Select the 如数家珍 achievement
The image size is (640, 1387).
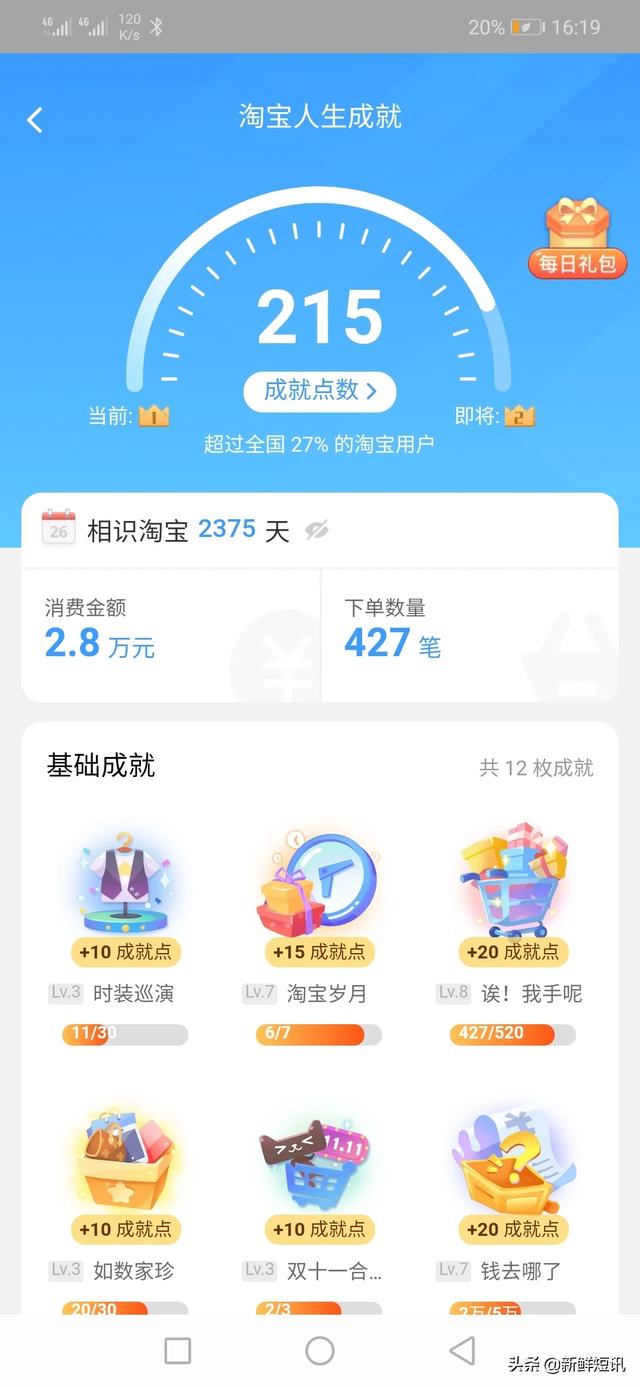coord(125,1160)
